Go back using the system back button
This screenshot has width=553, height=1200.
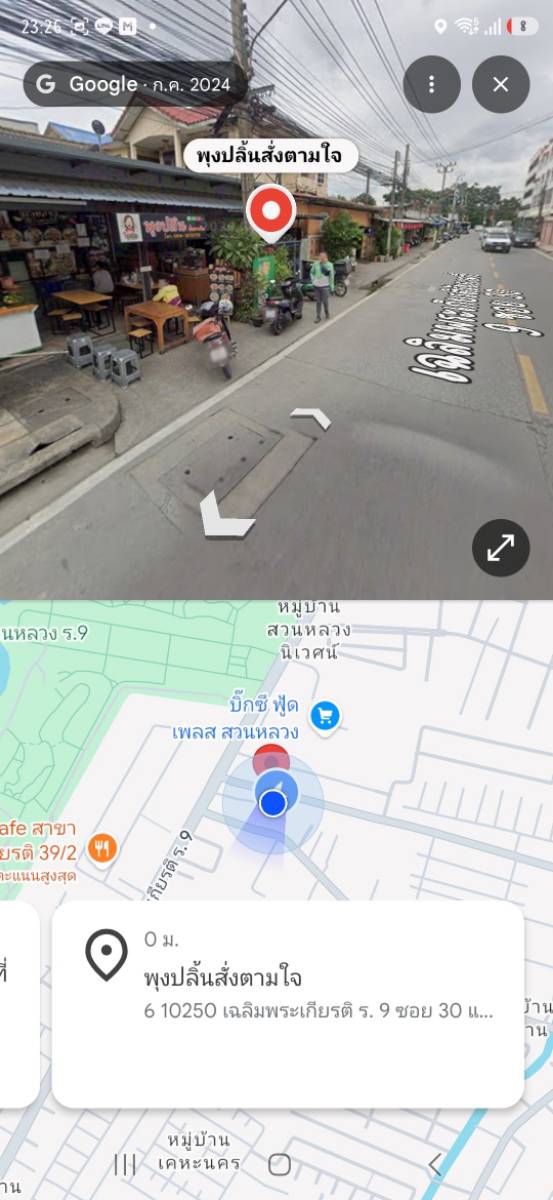(x=435, y=1164)
